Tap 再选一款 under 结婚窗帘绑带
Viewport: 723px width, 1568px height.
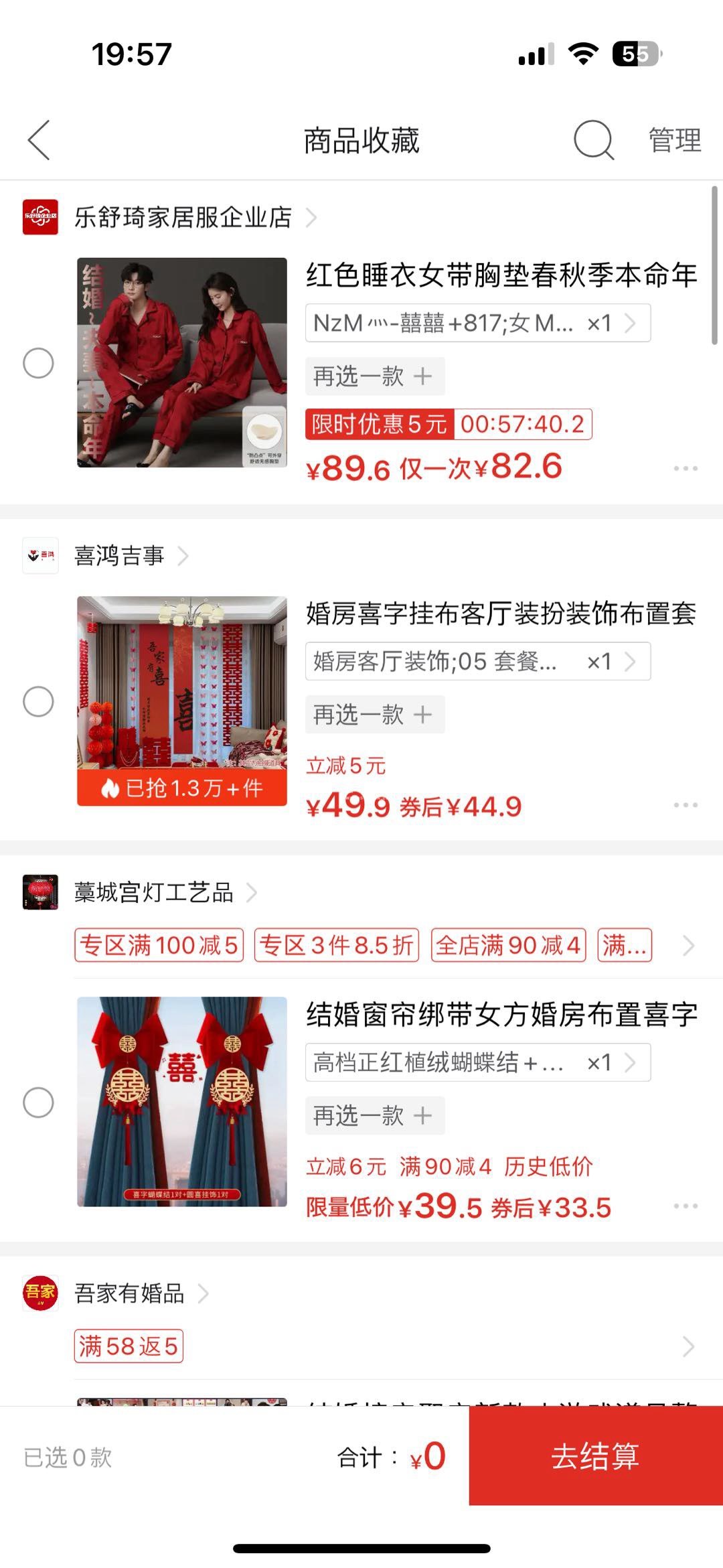coord(374,1116)
